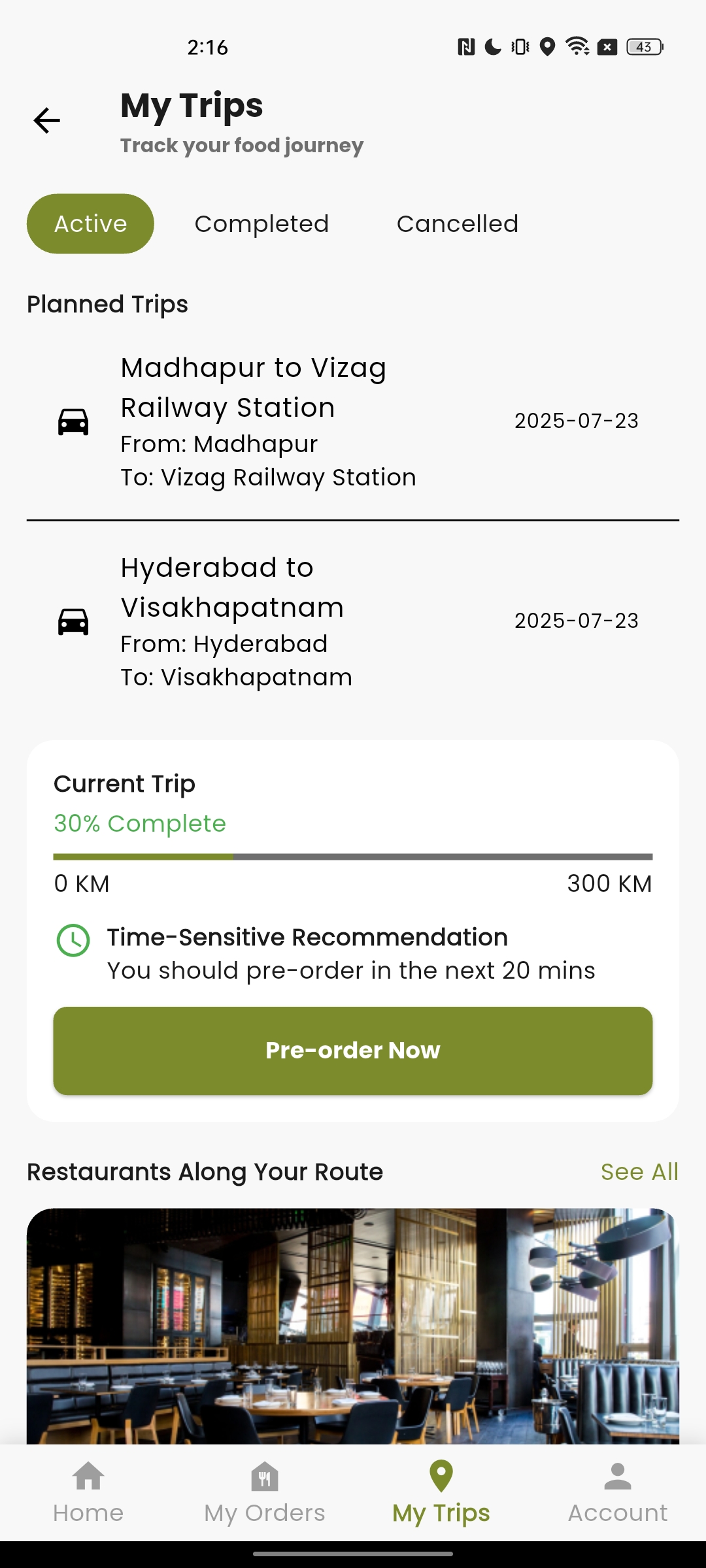Viewport: 706px width, 1568px height.
Task: Select the Active filter chip
Action: pyautogui.click(x=90, y=223)
